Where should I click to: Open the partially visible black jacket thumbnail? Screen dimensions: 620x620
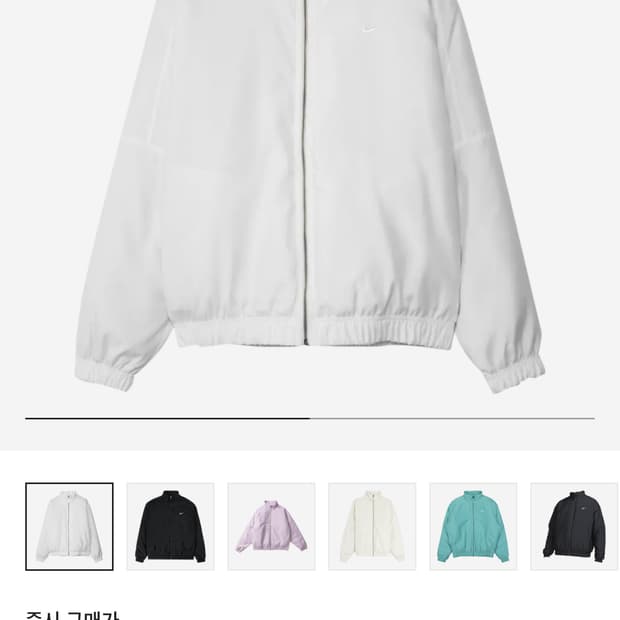point(574,526)
